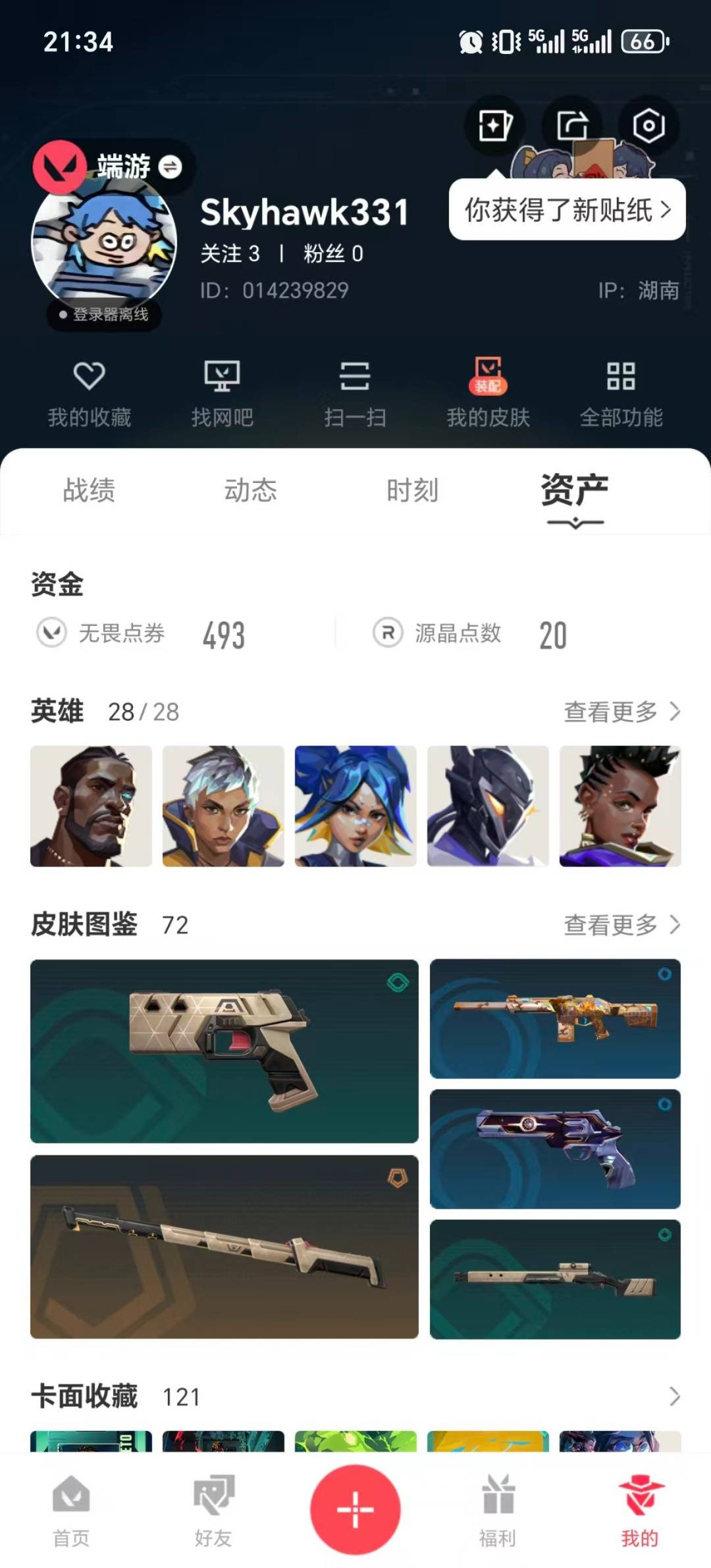Viewport: 711px width, 1568px height.
Task: Switch profile focus via 我的 tab icon
Action: pyautogui.click(x=639, y=1514)
